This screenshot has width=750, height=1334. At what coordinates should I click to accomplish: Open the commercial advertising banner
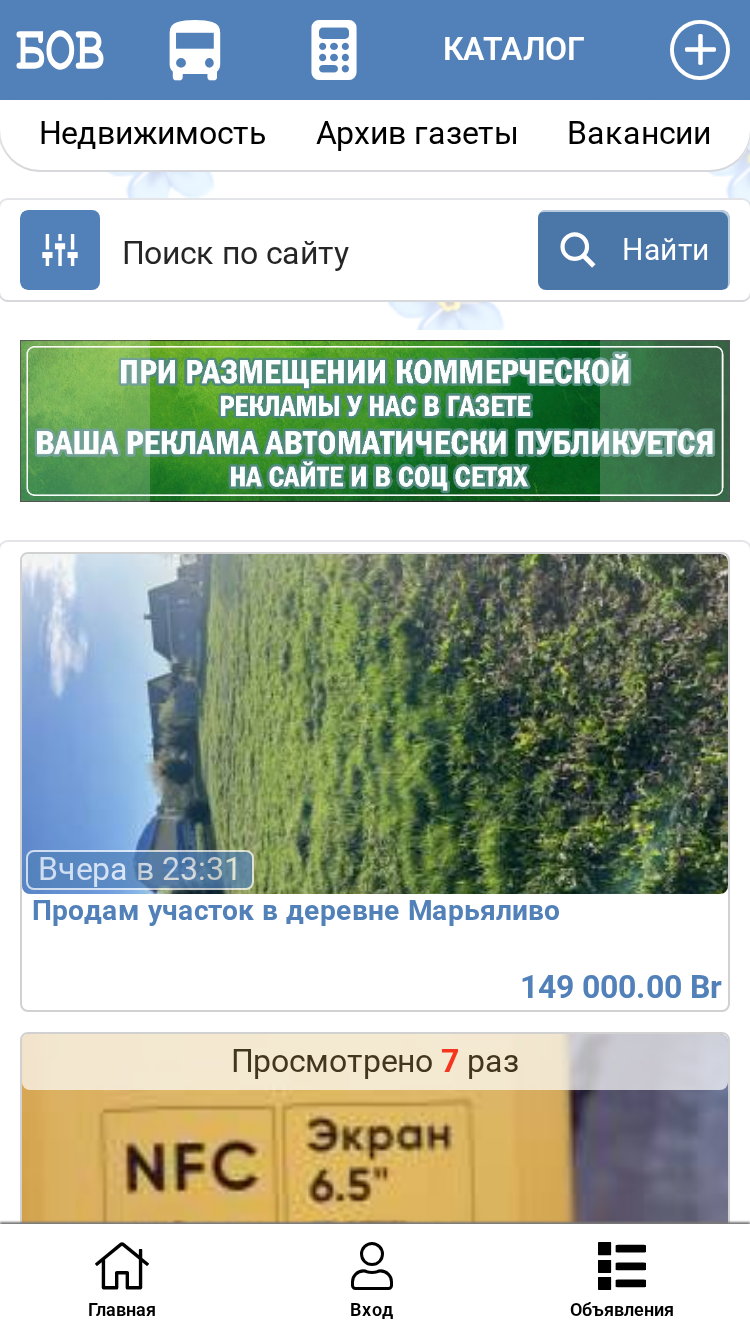[x=375, y=421]
